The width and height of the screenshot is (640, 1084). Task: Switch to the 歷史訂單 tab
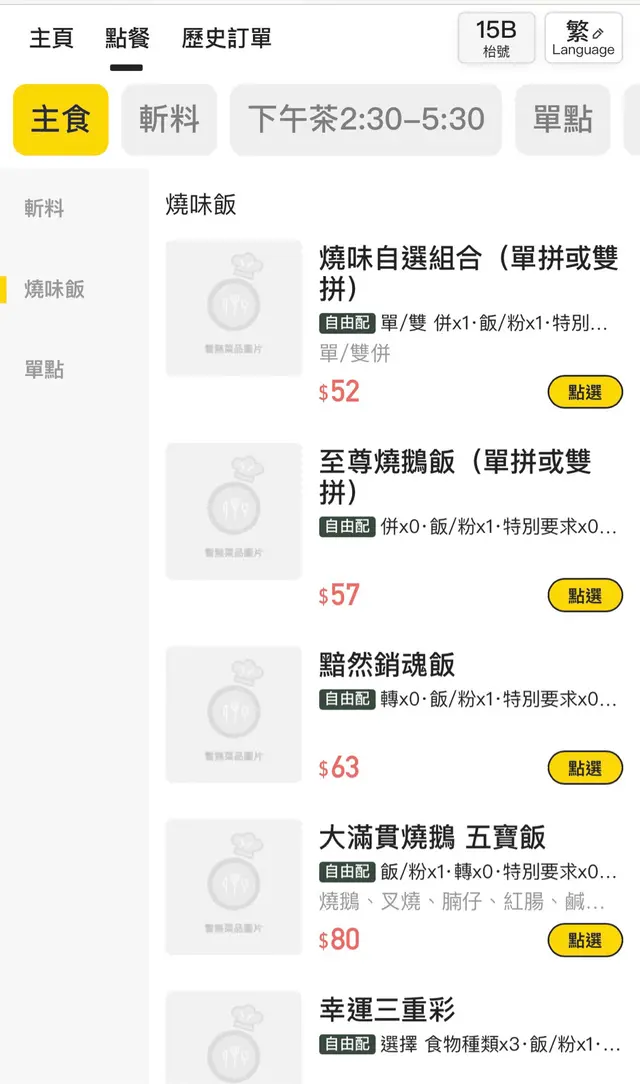pyautogui.click(x=226, y=39)
